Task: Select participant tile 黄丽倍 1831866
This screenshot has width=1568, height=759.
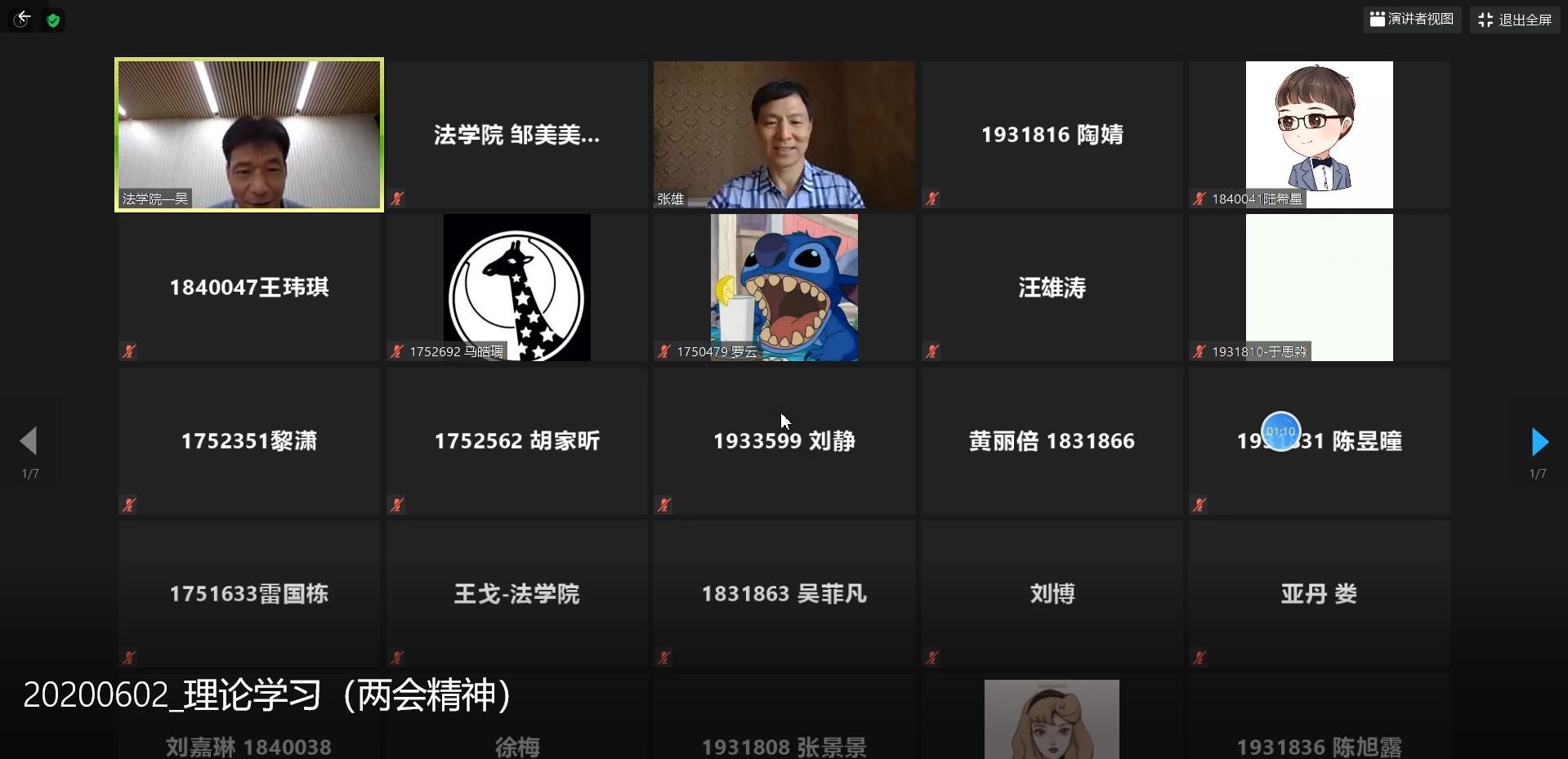Action: coord(1052,441)
